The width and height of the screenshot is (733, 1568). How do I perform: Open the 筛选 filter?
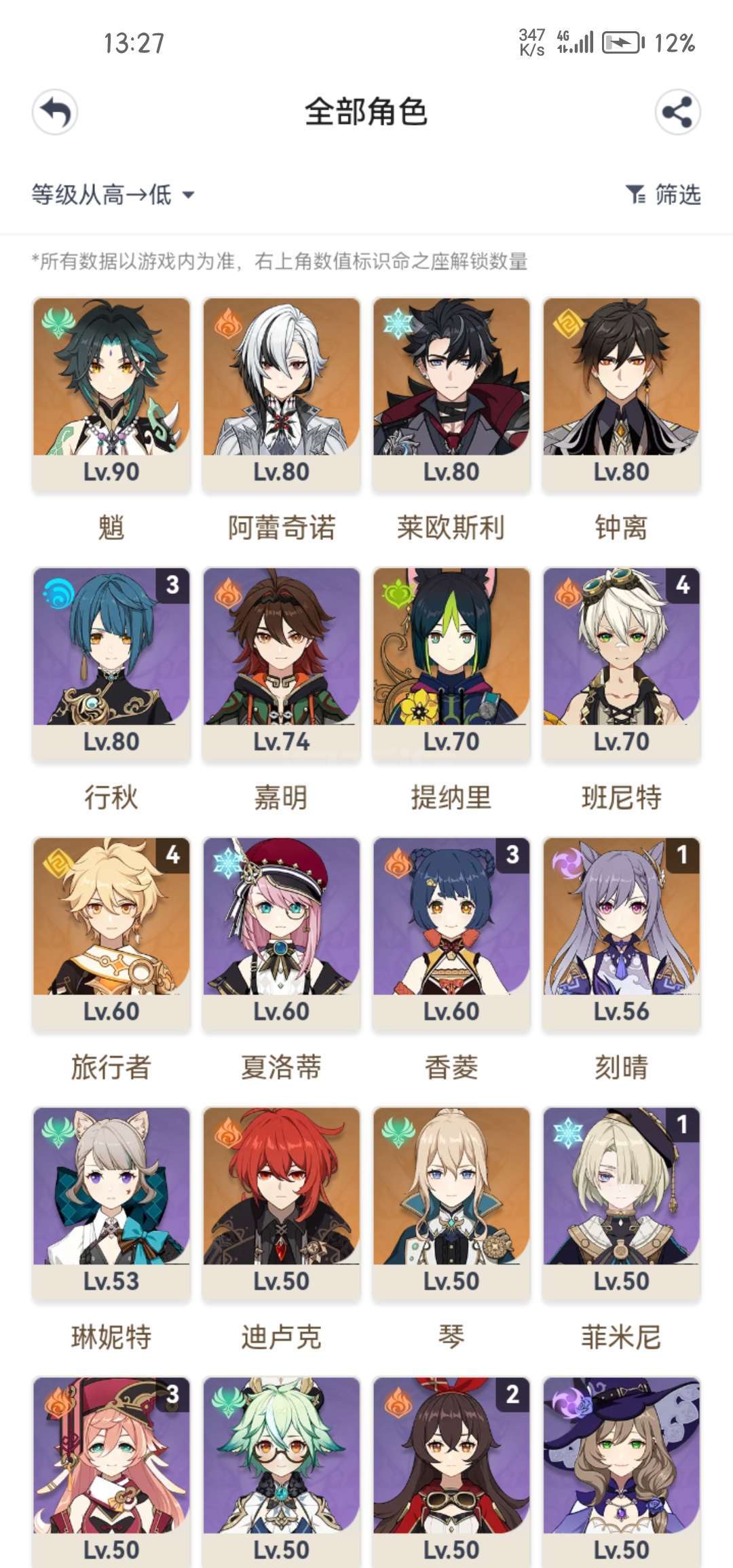[x=663, y=195]
